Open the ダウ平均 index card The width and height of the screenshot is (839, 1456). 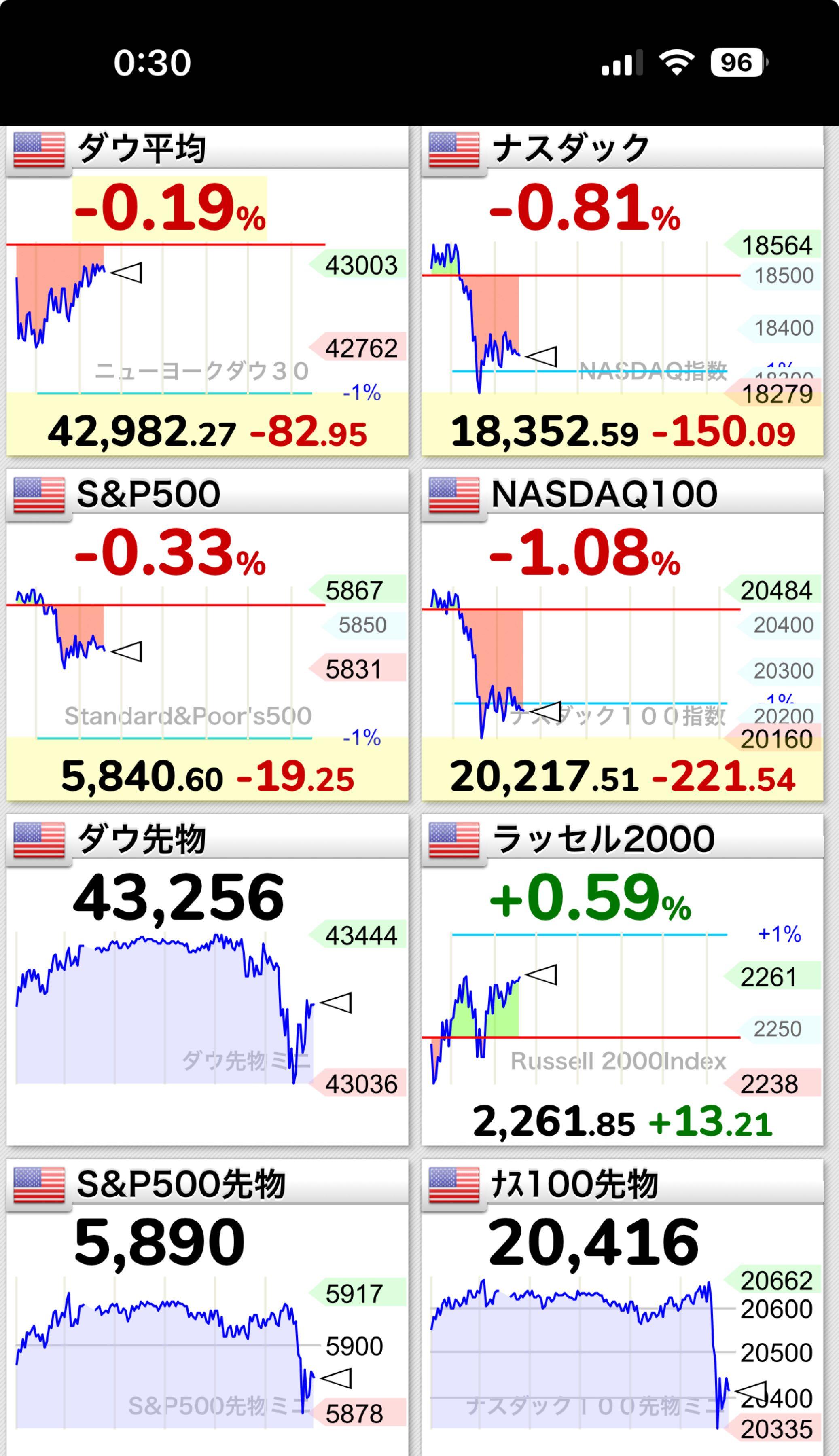point(207,291)
